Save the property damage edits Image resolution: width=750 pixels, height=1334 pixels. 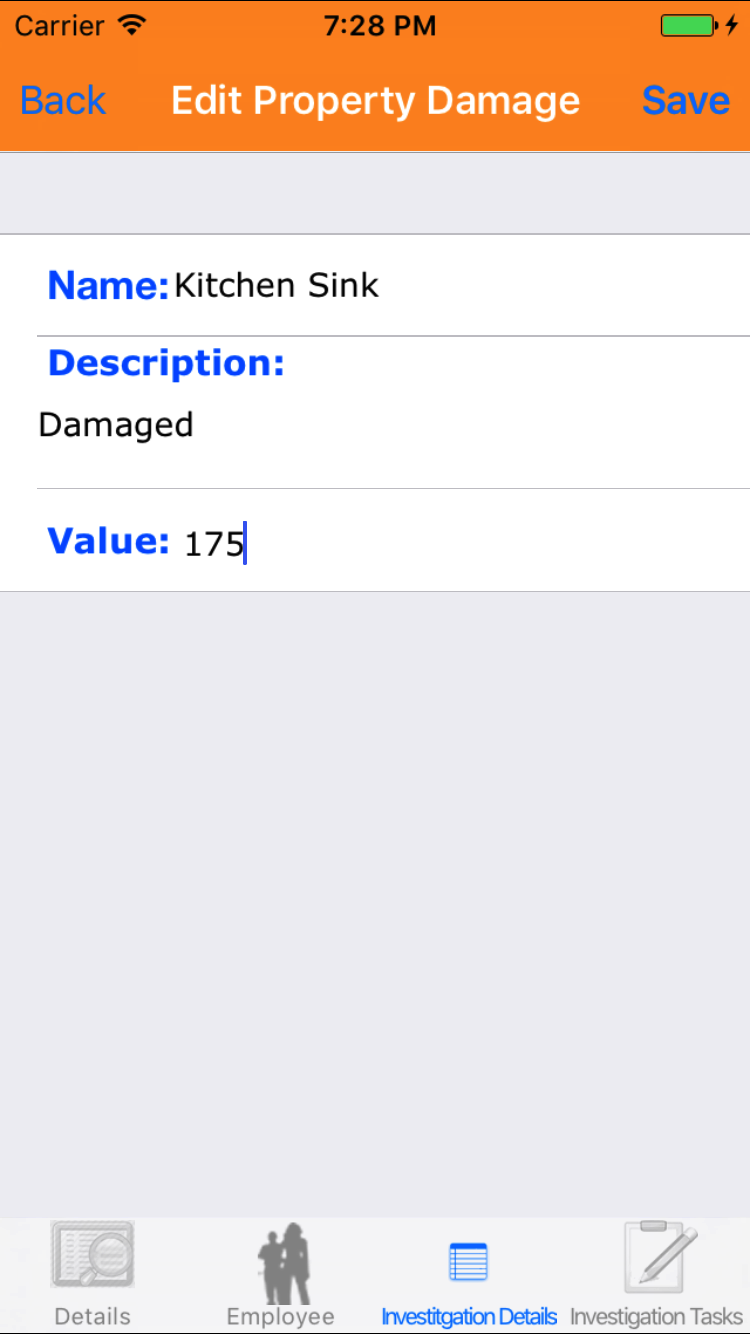(x=685, y=101)
